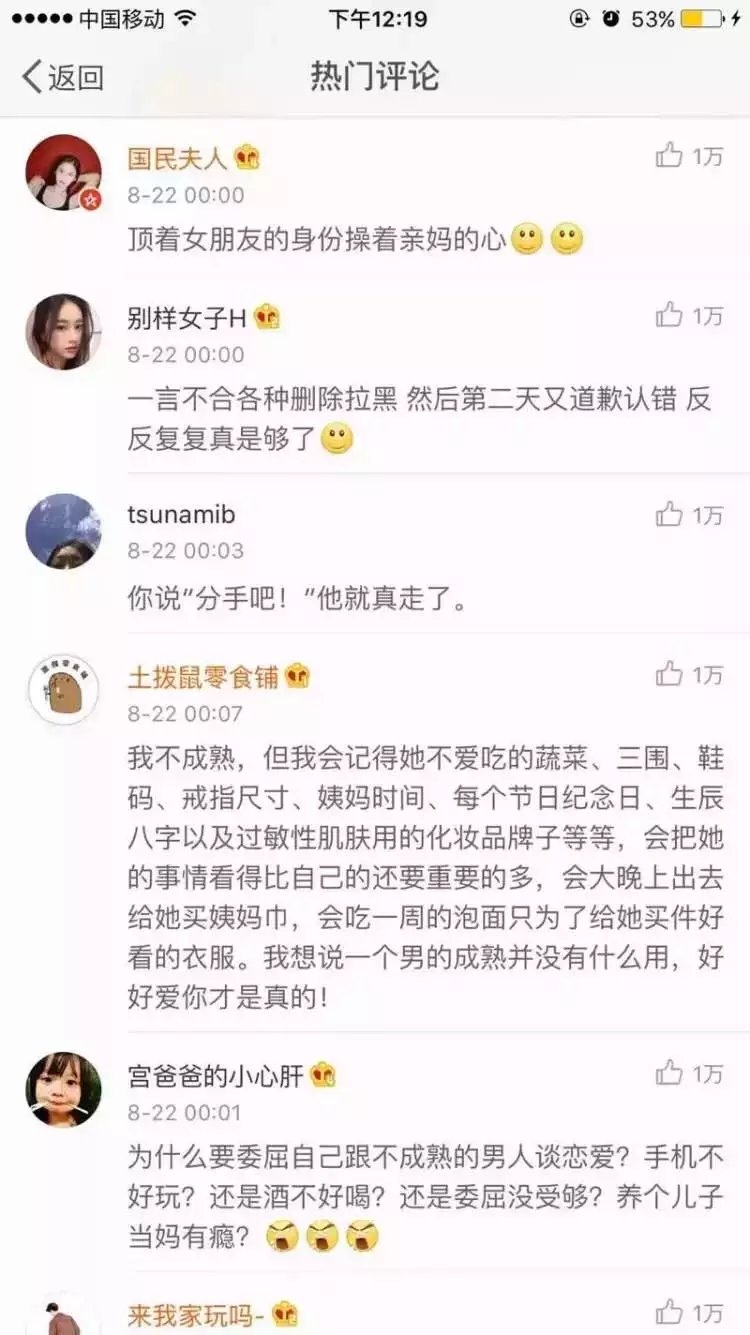Open 国民夫人's profile avatar
Screen dimensions: 750x1335
(x=63, y=172)
